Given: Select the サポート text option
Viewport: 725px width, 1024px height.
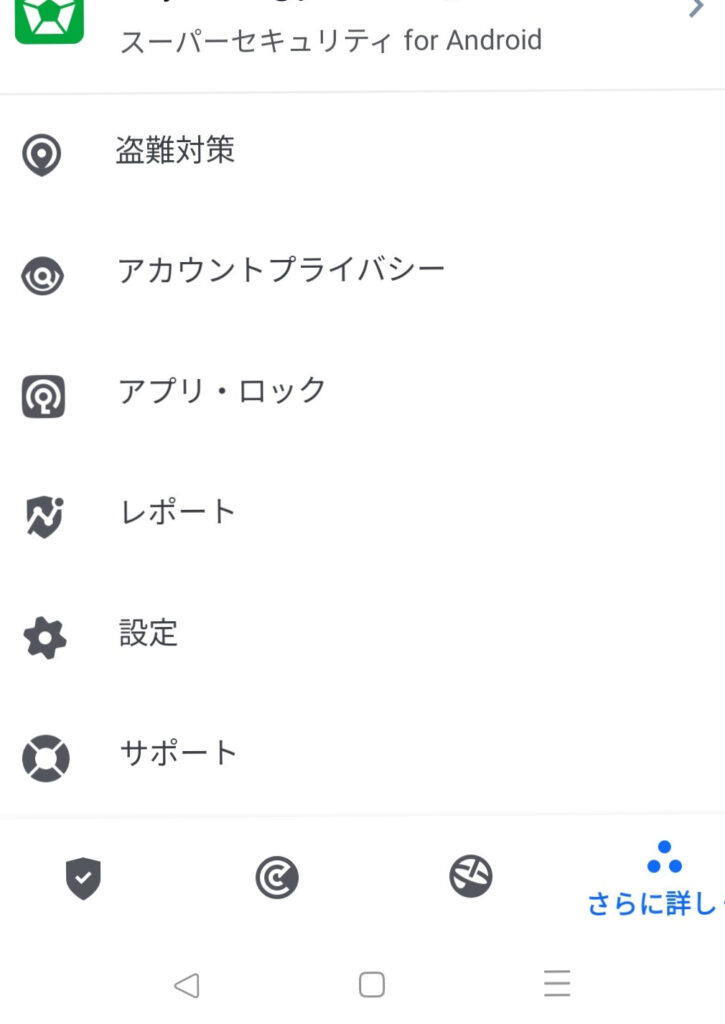Looking at the screenshot, I should (179, 753).
